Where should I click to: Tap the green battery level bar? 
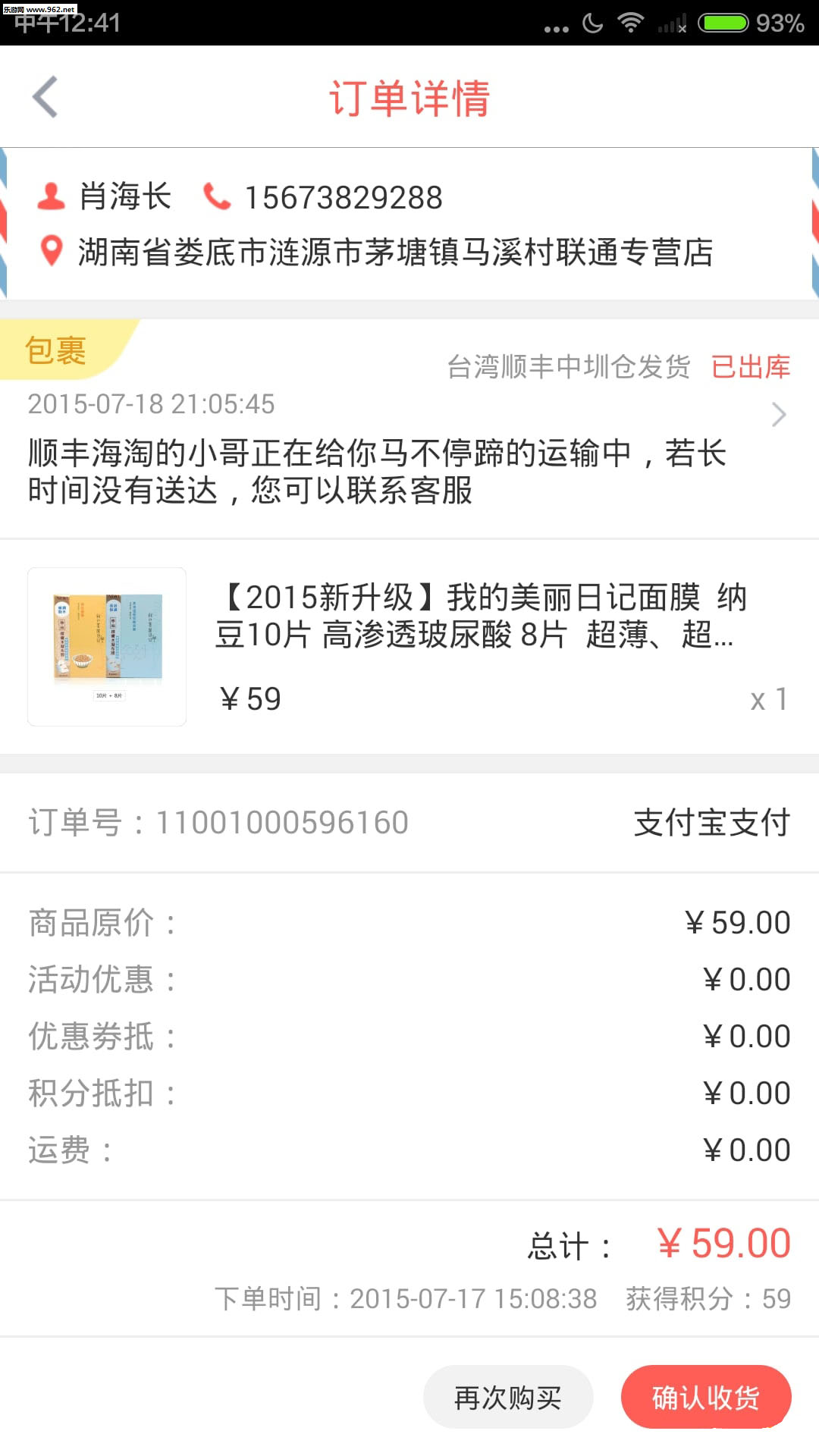(723, 24)
